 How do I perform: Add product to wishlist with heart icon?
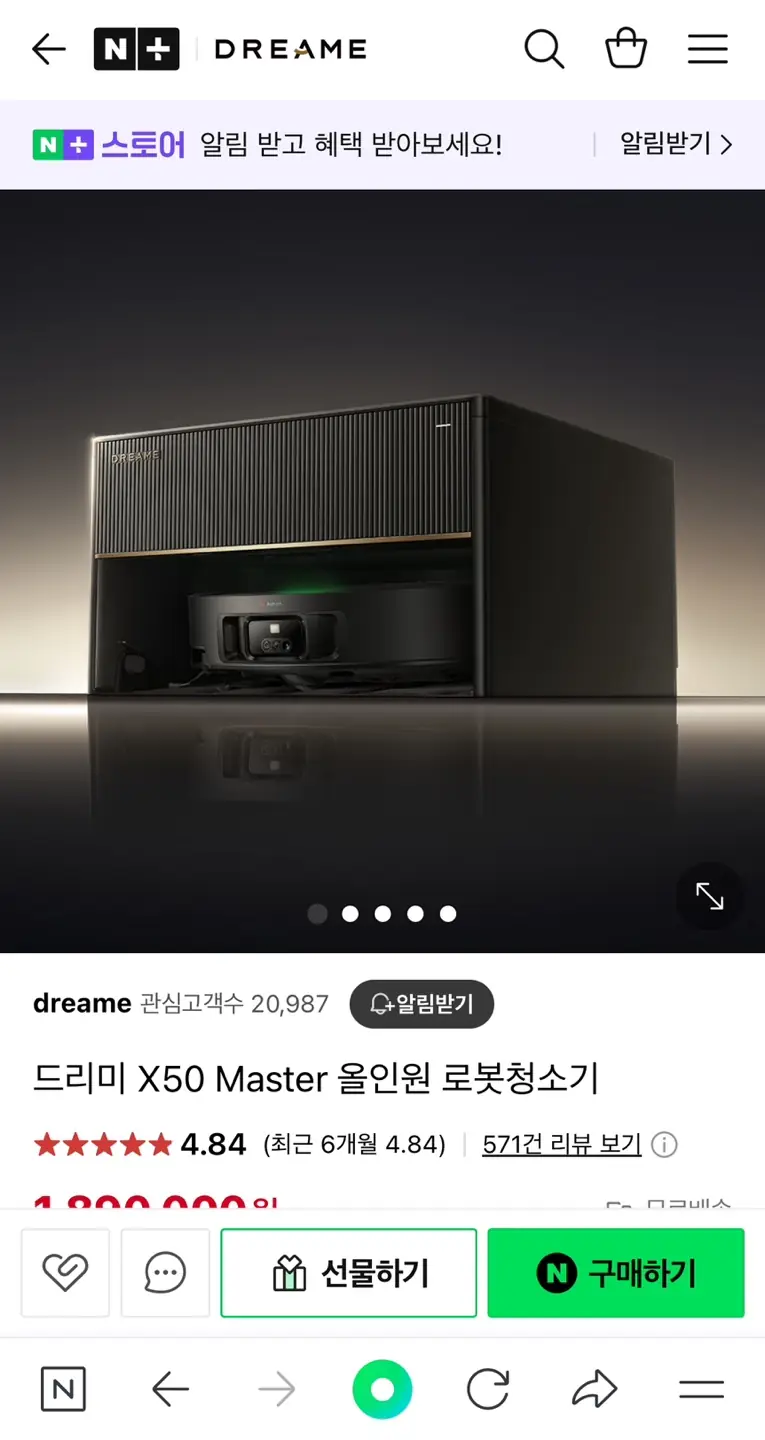pyautogui.click(x=65, y=1273)
